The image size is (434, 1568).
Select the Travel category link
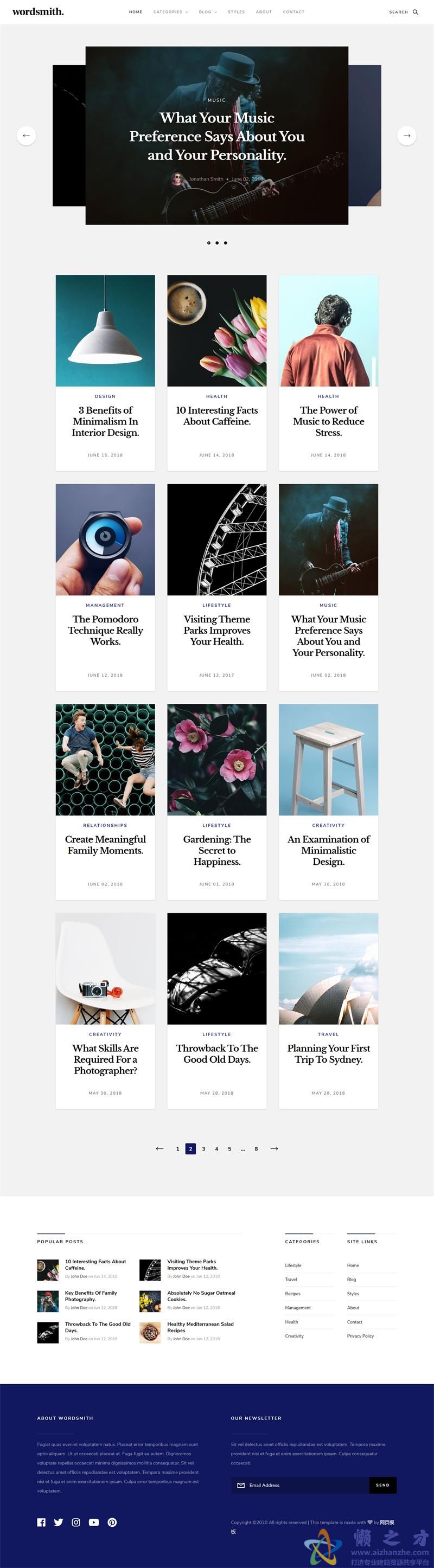[x=291, y=1280]
